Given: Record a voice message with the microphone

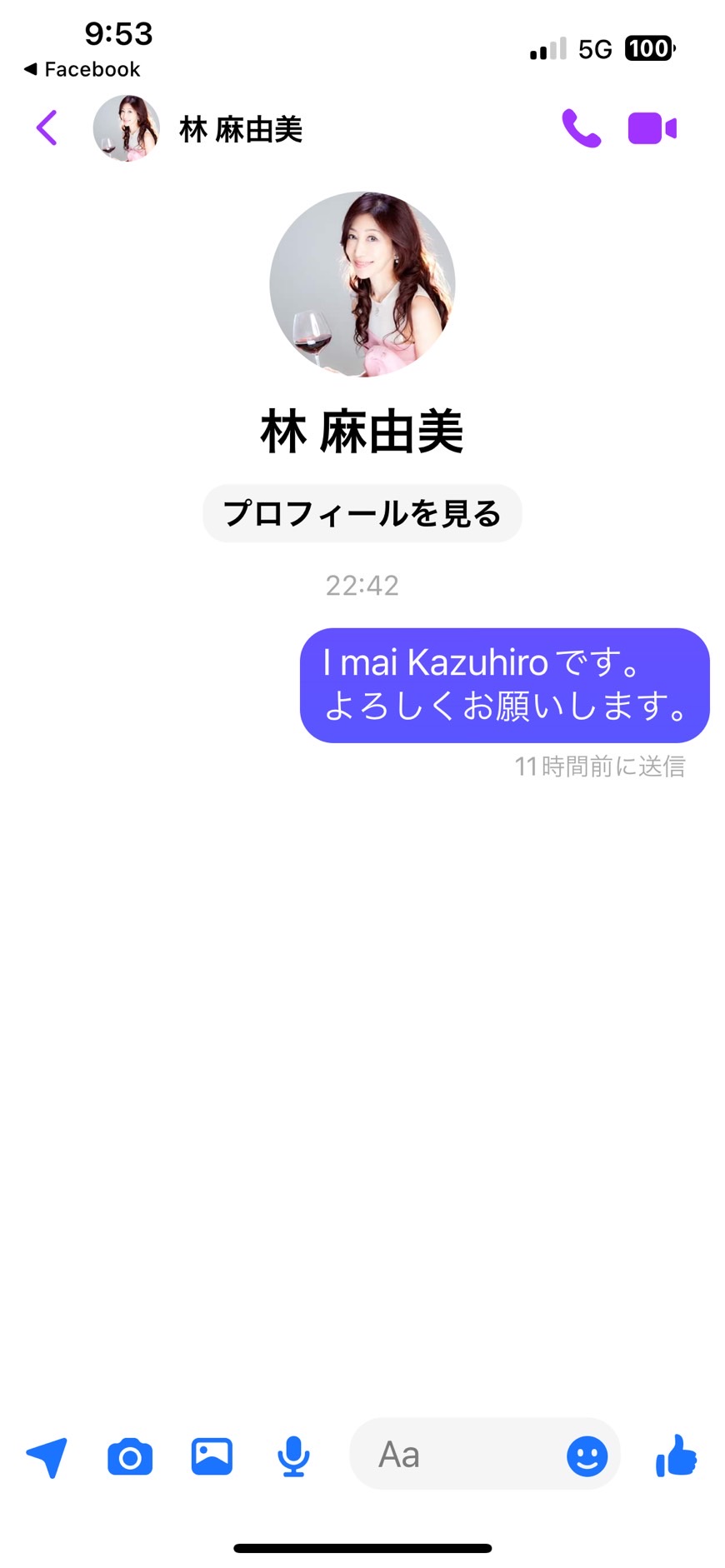Looking at the screenshot, I should coord(293,1456).
